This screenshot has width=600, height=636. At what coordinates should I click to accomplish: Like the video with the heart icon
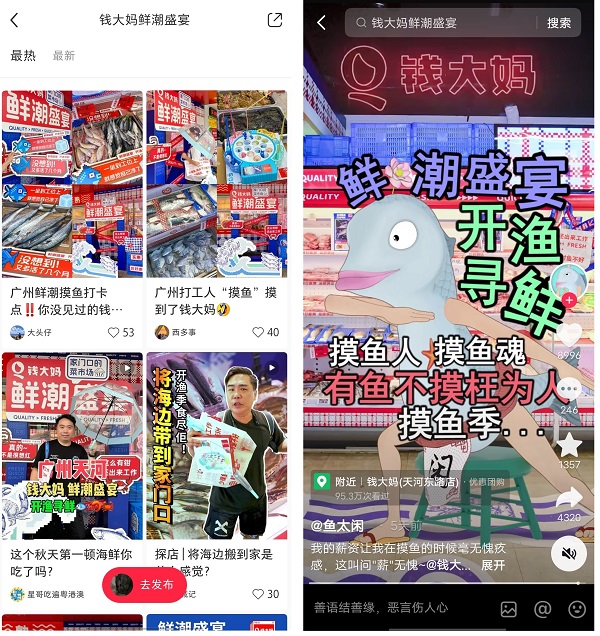569,336
